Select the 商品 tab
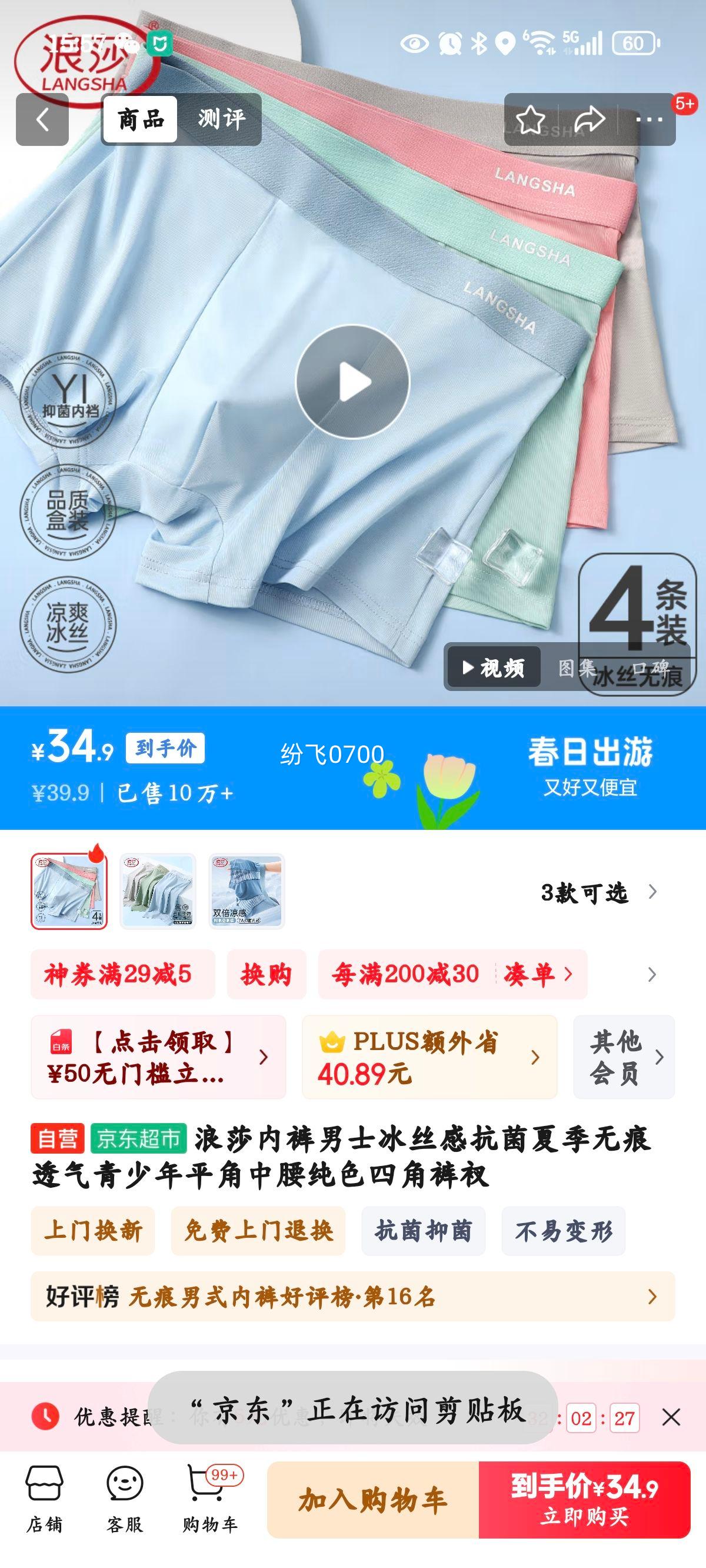The width and height of the screenshot is (706, 1568). click(141, 119)
